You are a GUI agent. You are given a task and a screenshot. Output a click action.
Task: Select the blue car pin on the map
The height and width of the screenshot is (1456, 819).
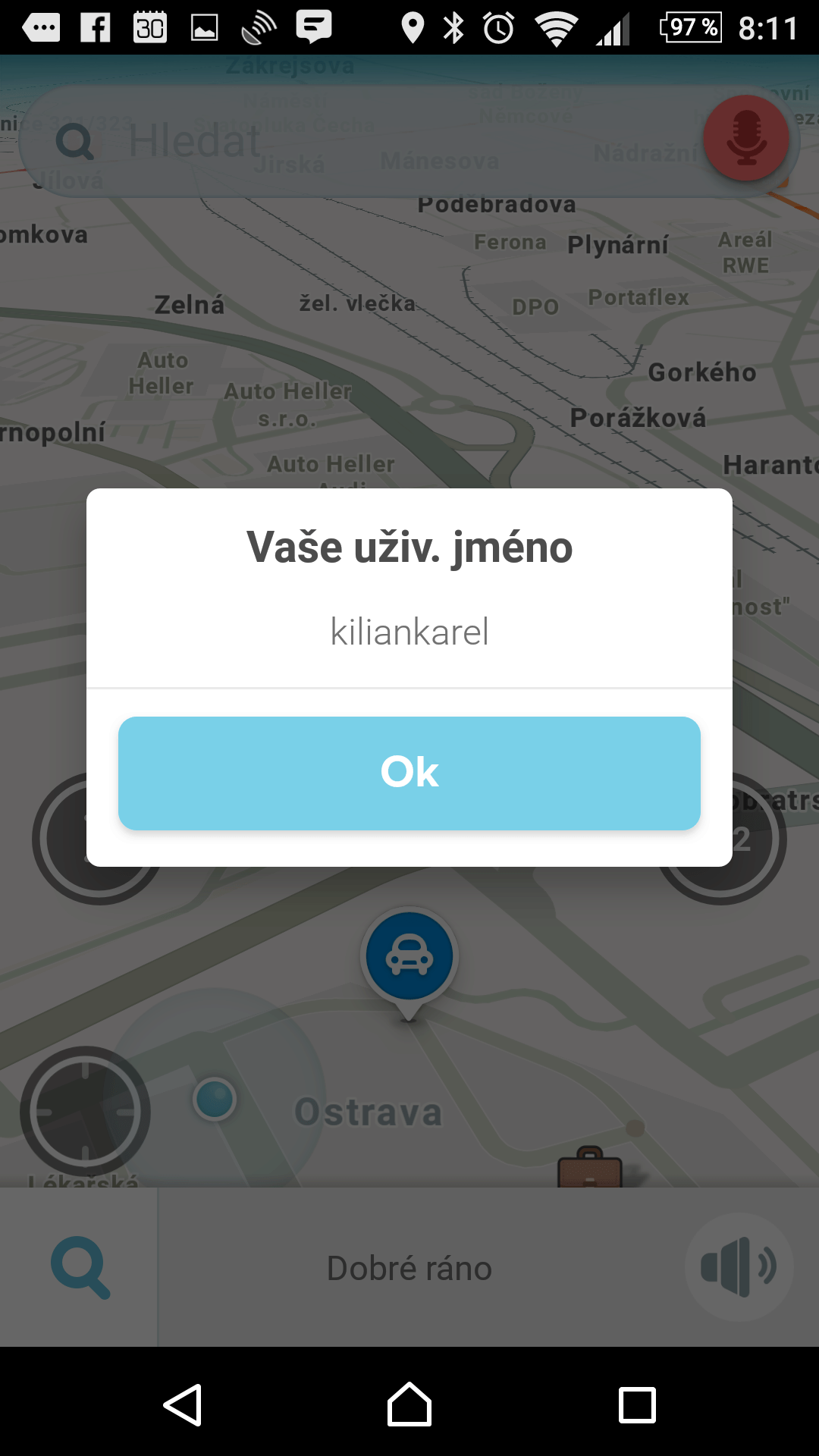(x=409, y=959)
